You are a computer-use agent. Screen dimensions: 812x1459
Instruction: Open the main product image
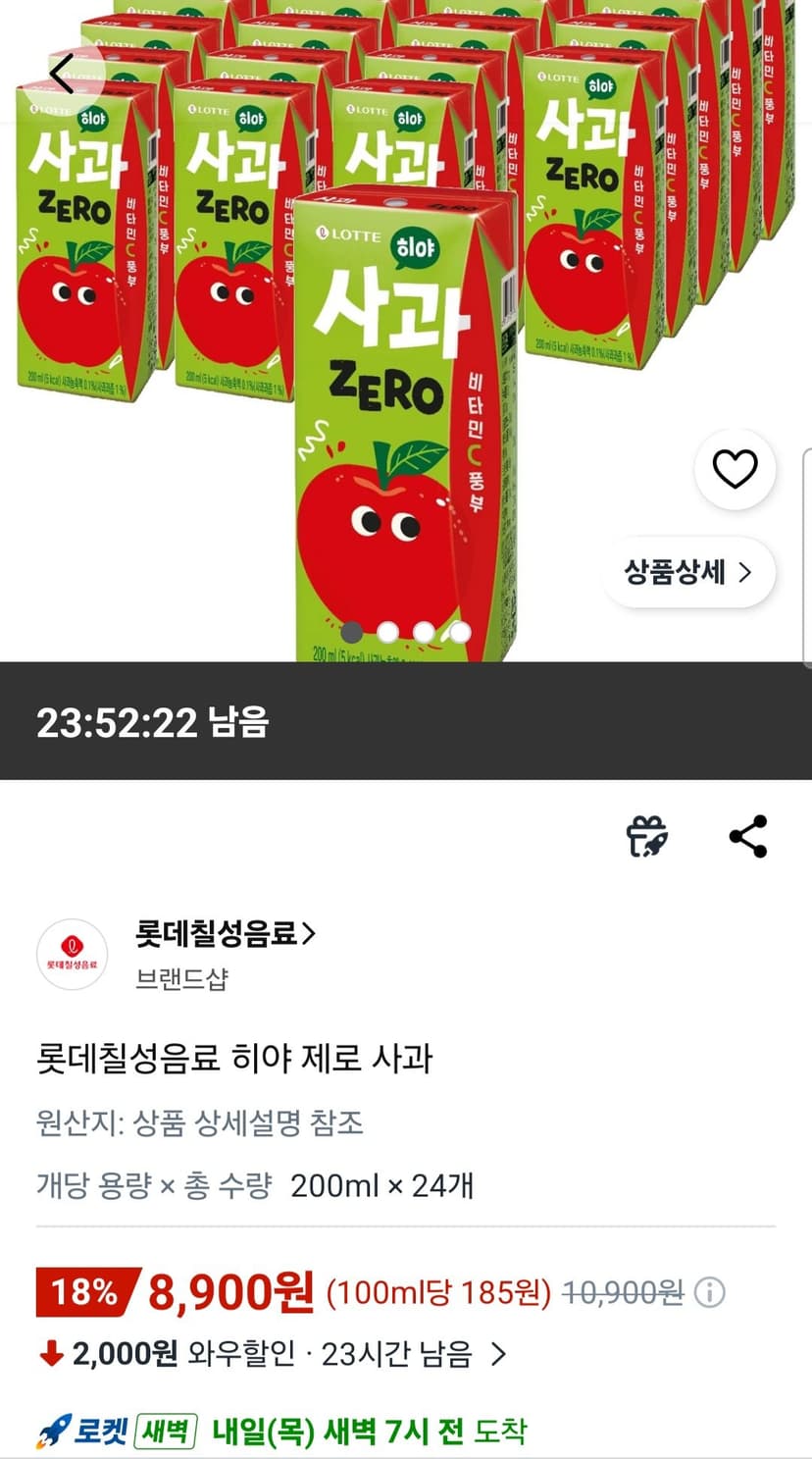pyautogui.click(x=406, y=331)
